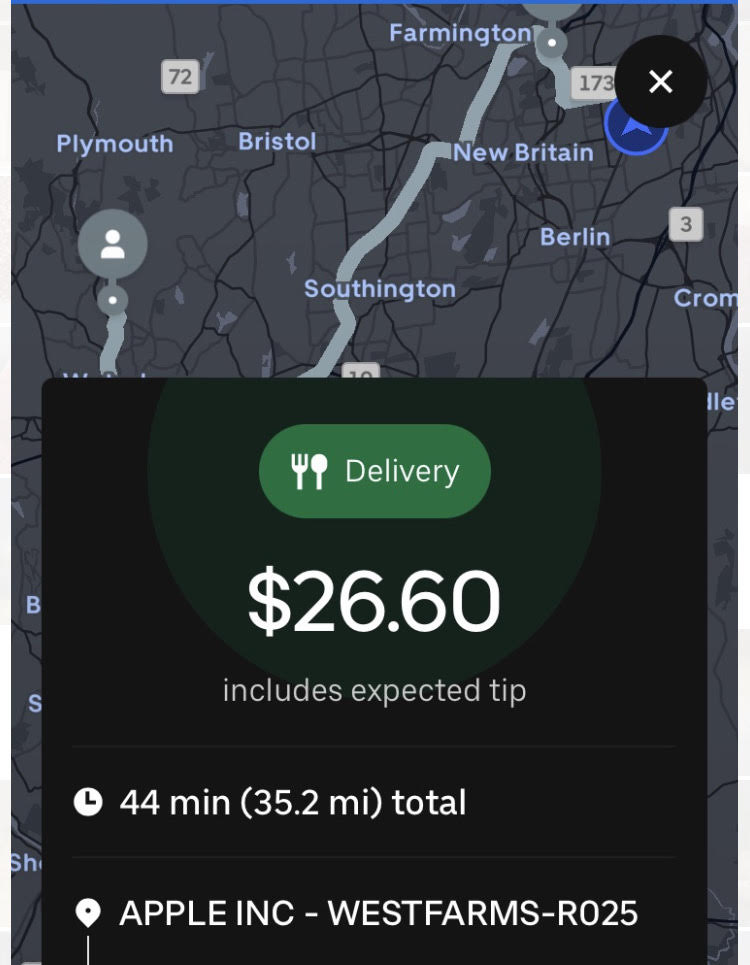Tap the includes expected tip text
This screenshot has width=750, height=965.
(x=375, y=690)
